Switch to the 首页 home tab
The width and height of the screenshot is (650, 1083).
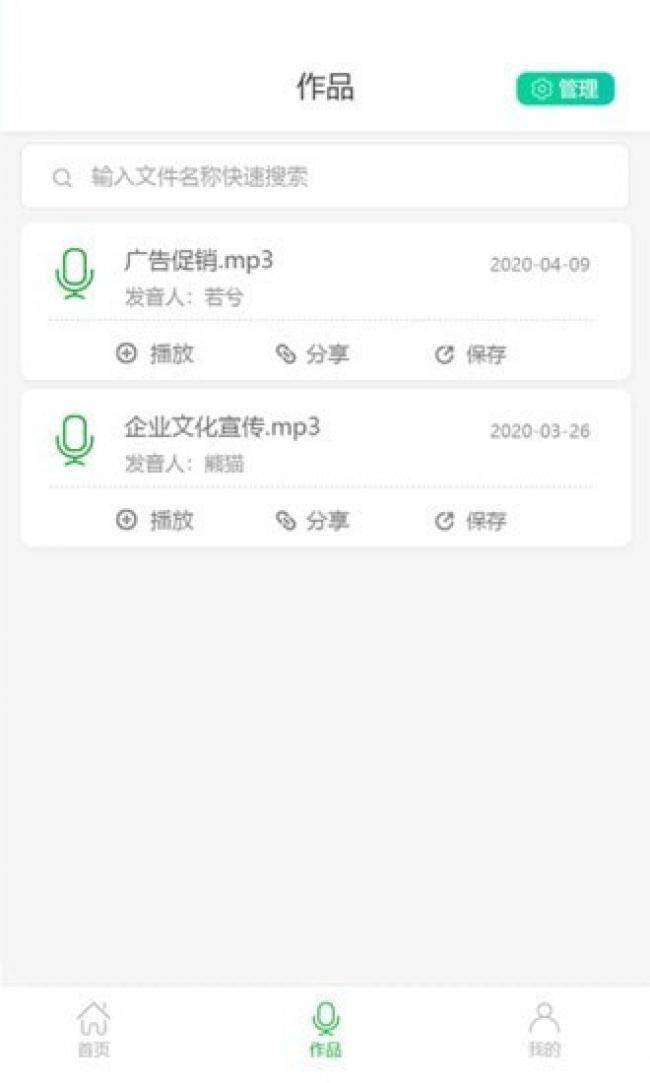pyautogui.click(x=94, y=1030)
